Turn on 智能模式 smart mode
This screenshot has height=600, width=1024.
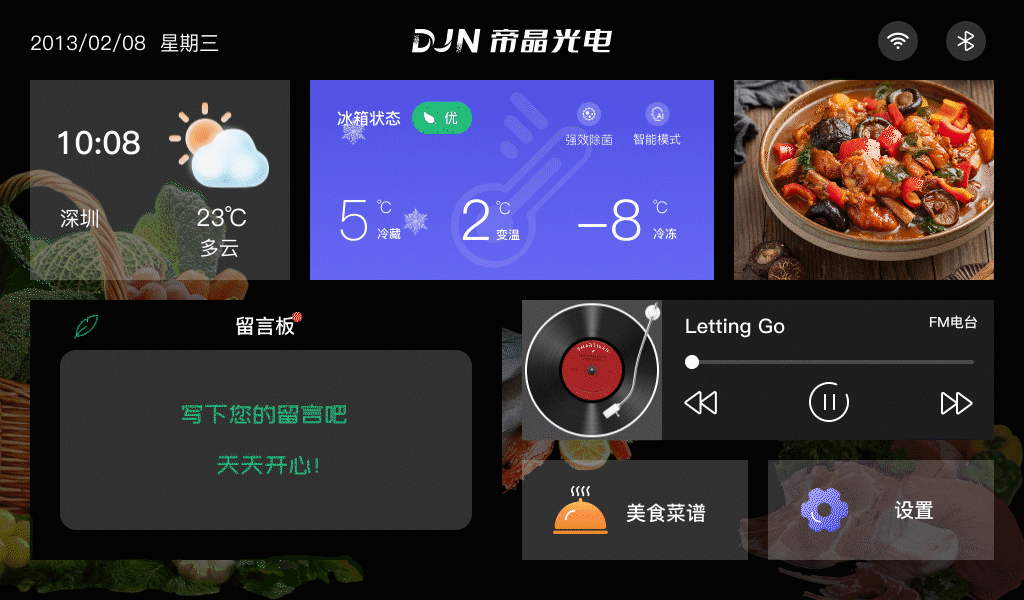pos(656,125)
